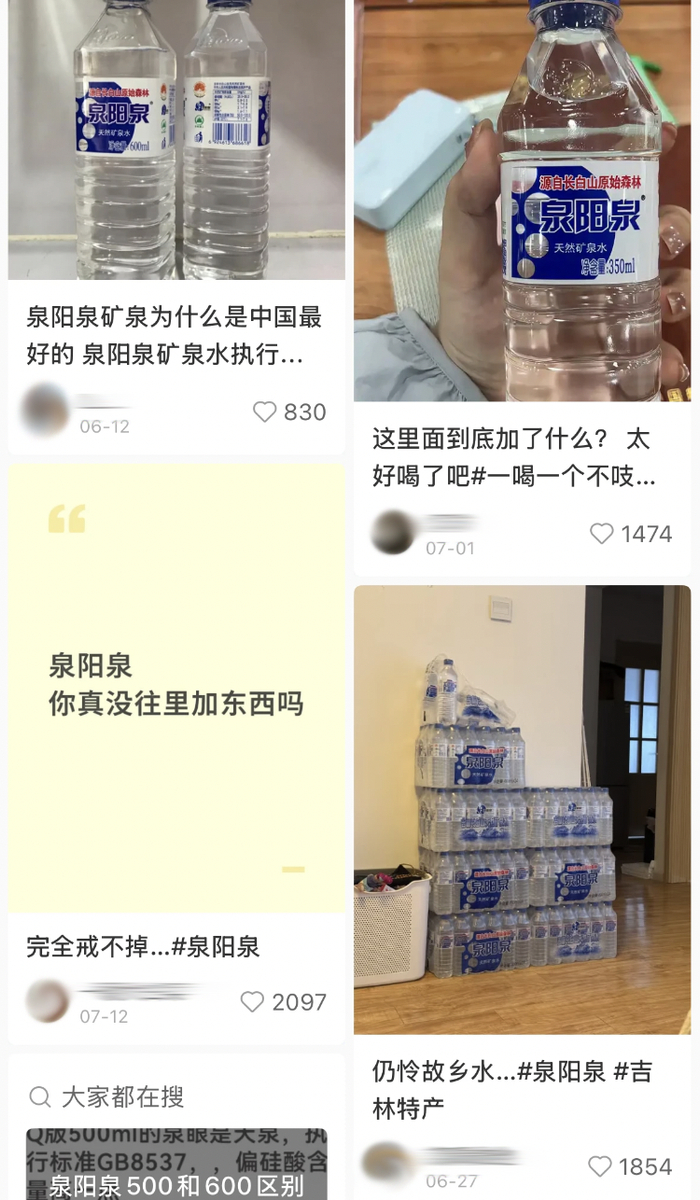View author avatar of the 07-12 post
Viewport: 700px width, 1200px height.
(x=48, y=1000)
